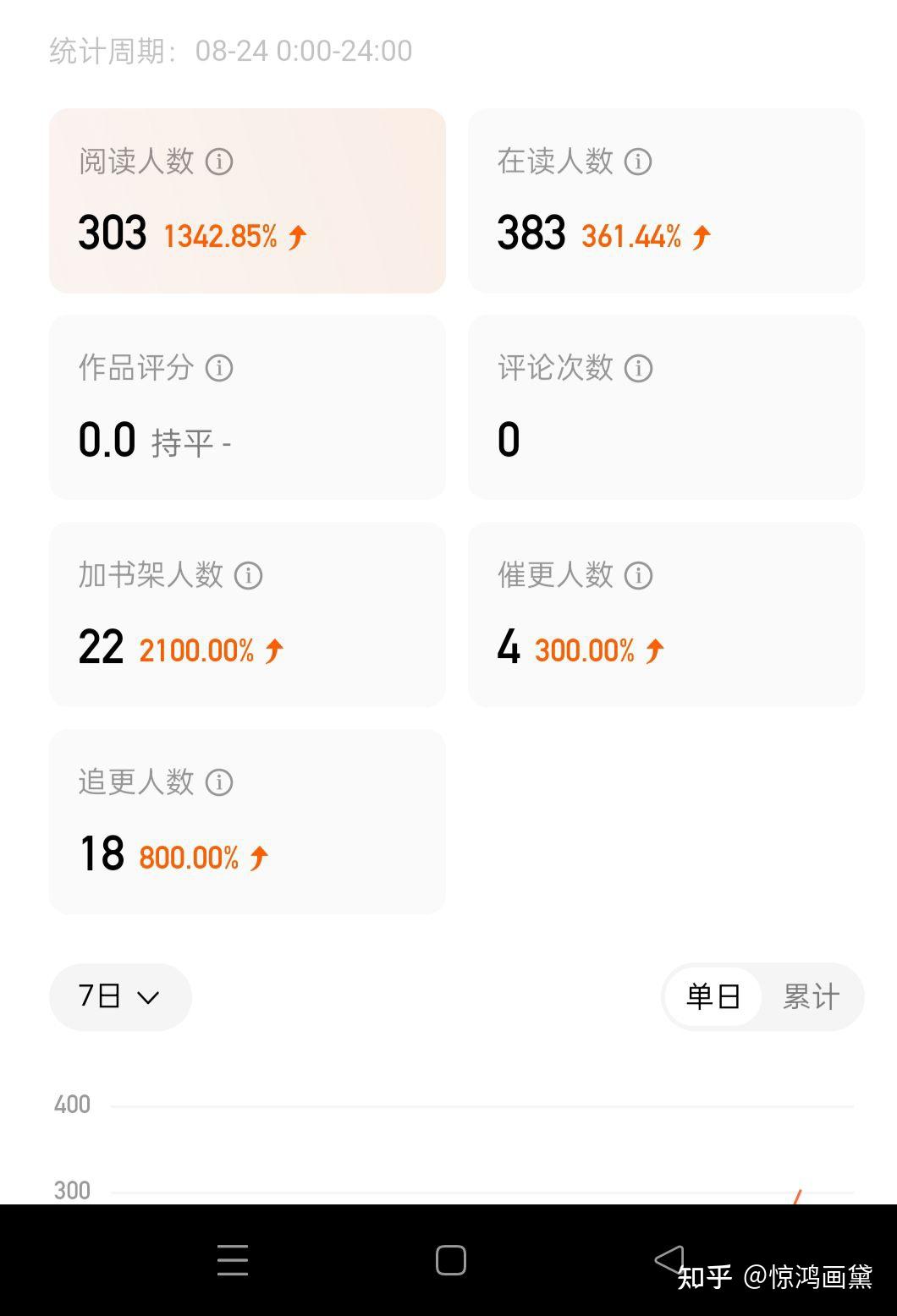Select the 加书架人数 card

[247, 614]
